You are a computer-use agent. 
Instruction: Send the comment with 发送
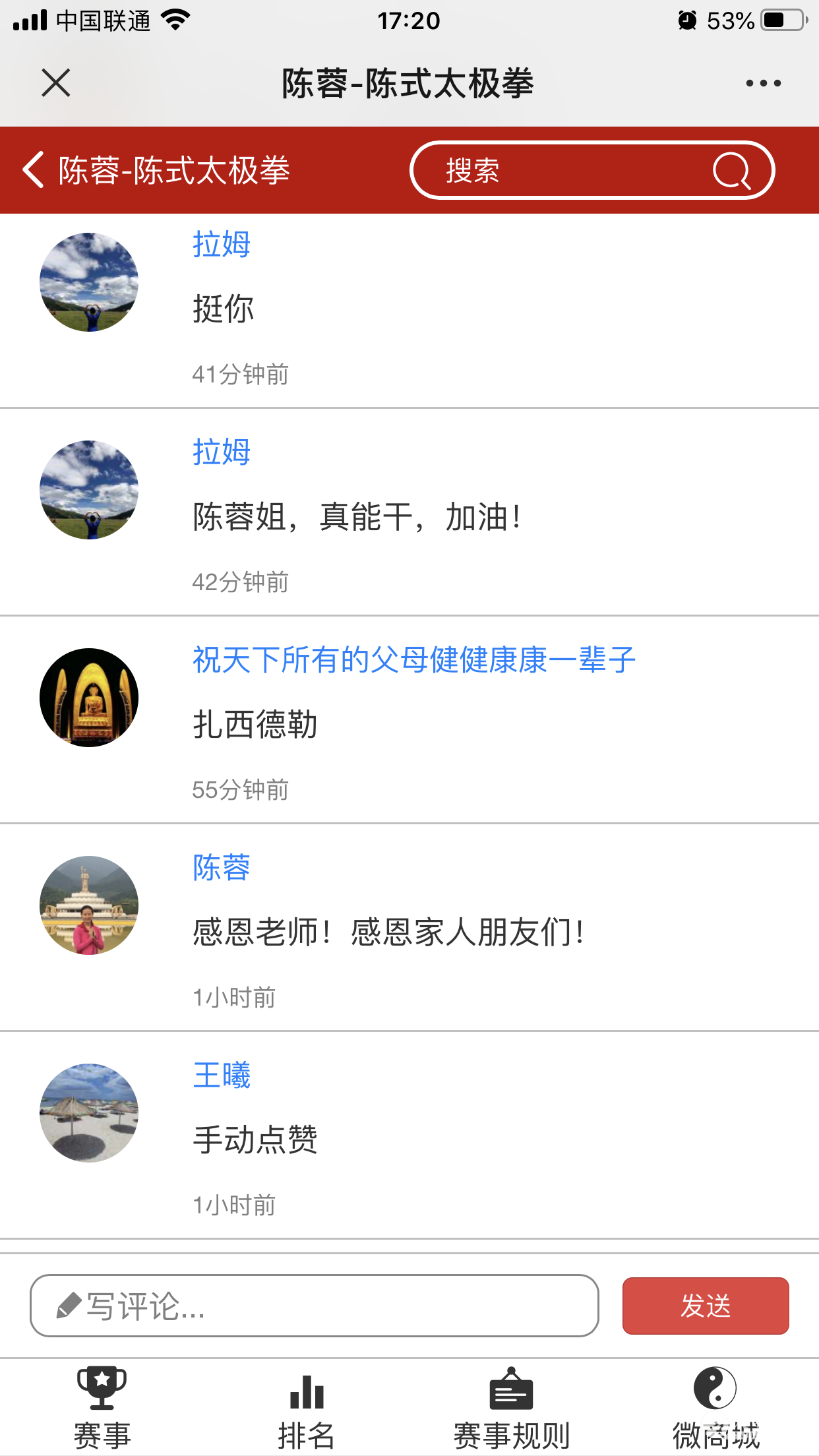pos(706,1306)
